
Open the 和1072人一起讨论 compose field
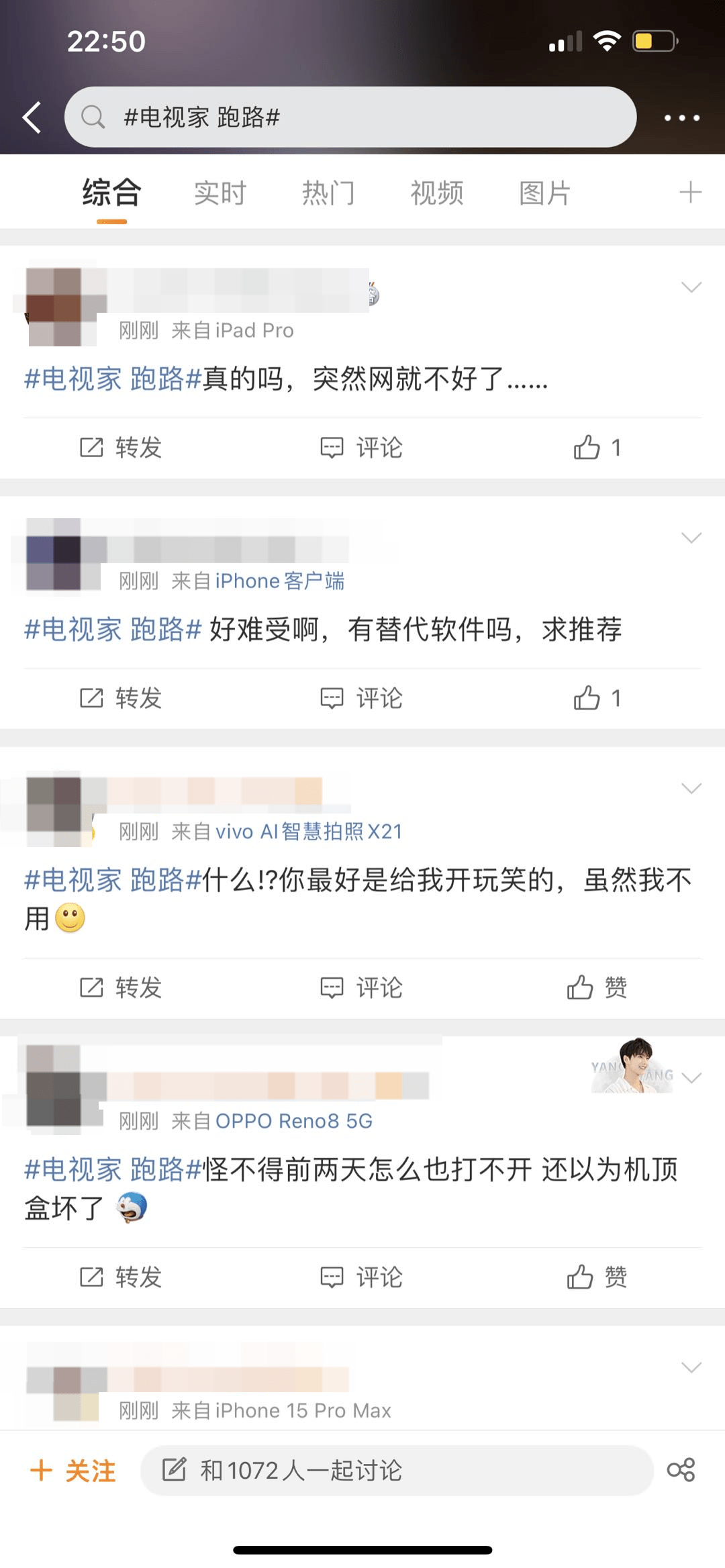click(x=397, y=1470)
